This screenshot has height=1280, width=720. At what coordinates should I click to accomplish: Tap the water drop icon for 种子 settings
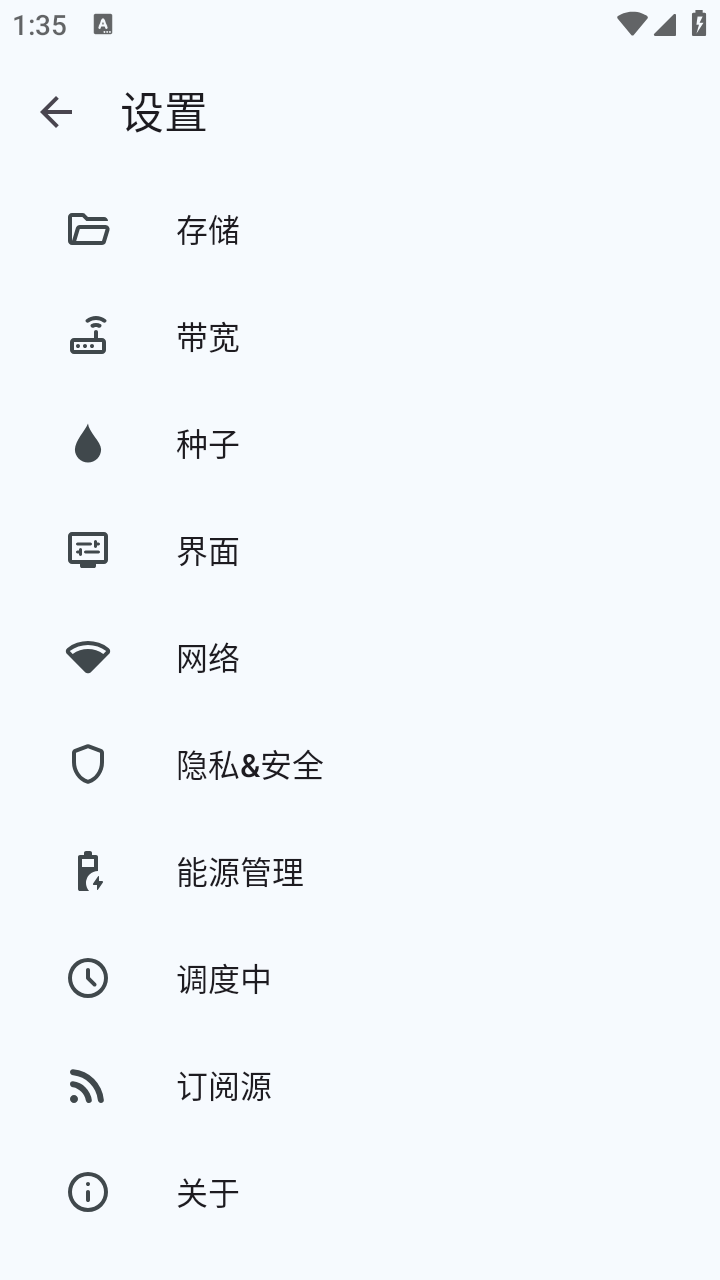pos(88,444)
